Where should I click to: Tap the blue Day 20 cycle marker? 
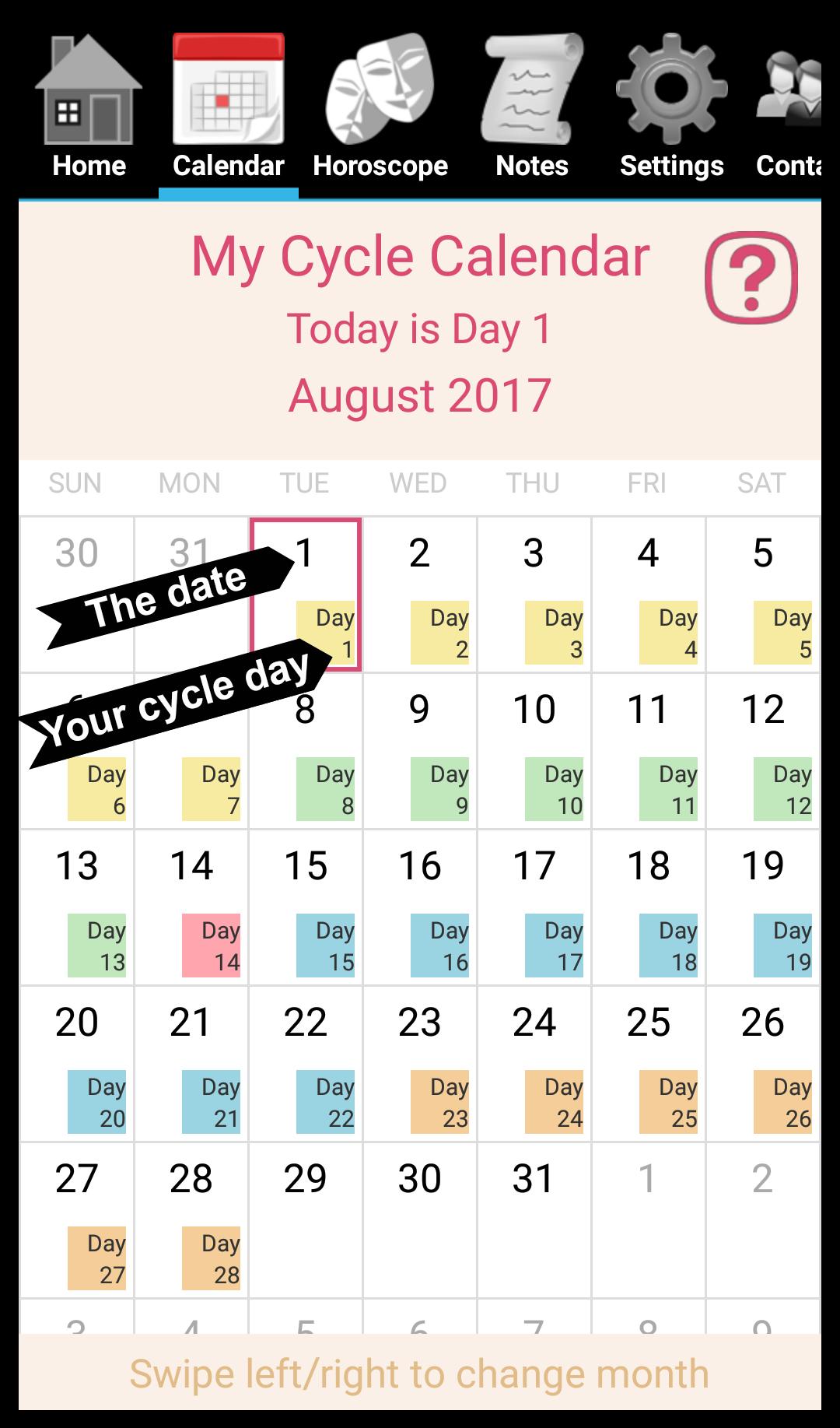(x=97, y=1101)
